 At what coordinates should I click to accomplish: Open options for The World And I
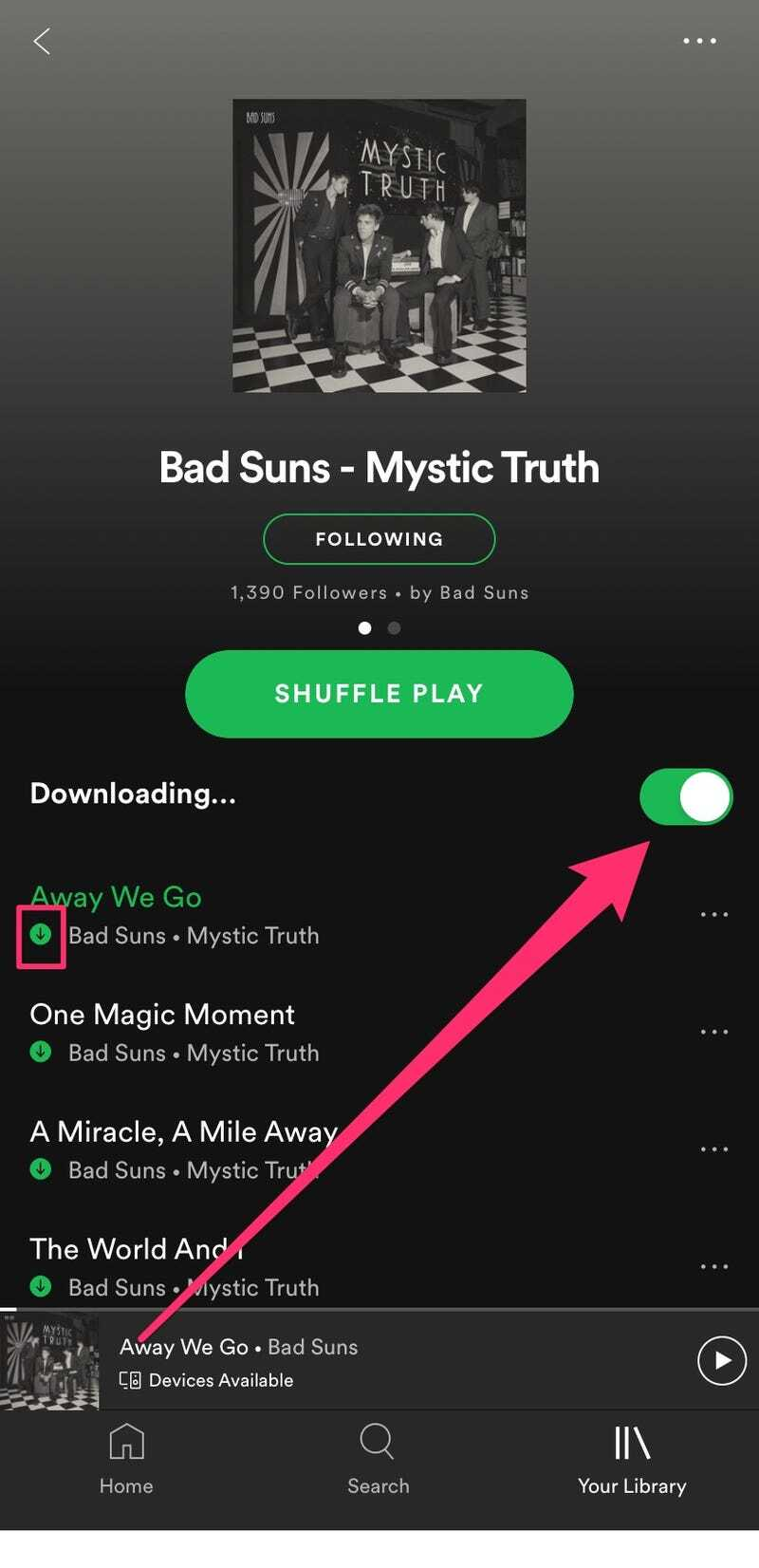coord(713,1267)
